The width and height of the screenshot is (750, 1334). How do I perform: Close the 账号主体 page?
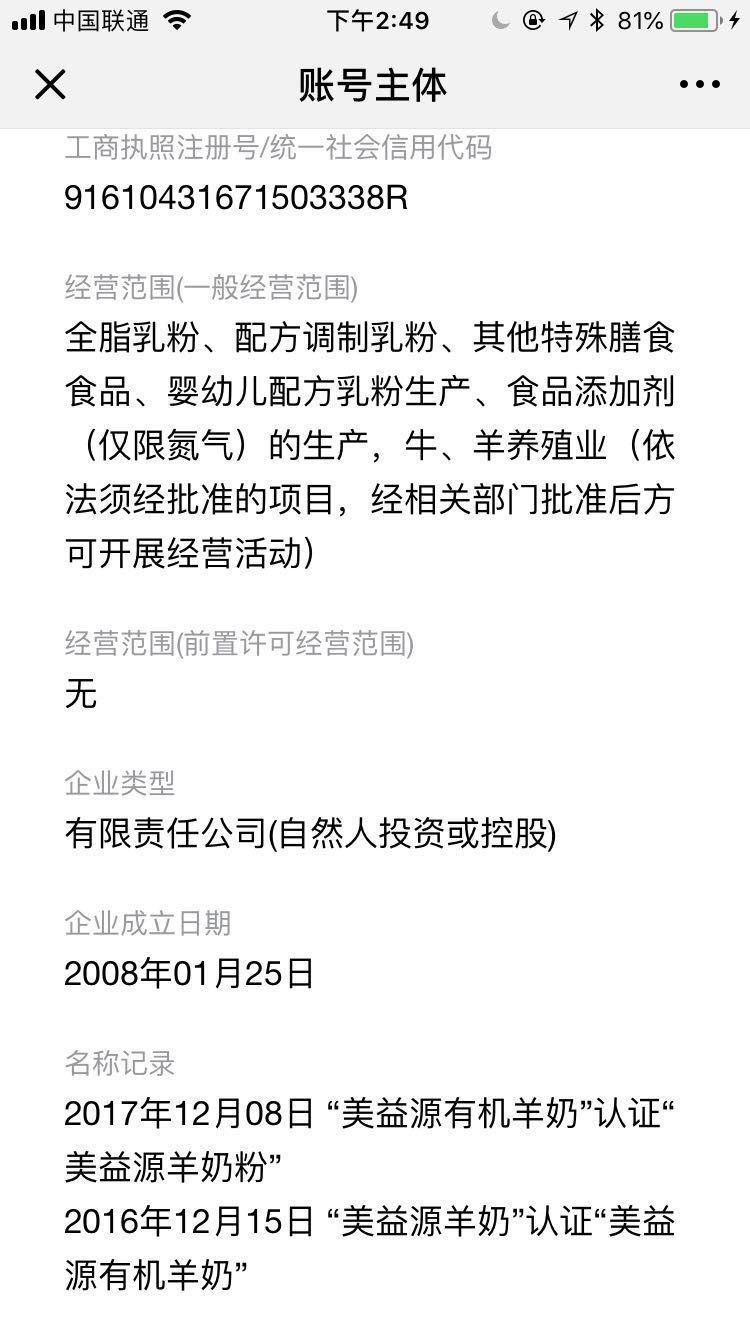(50, 85)
